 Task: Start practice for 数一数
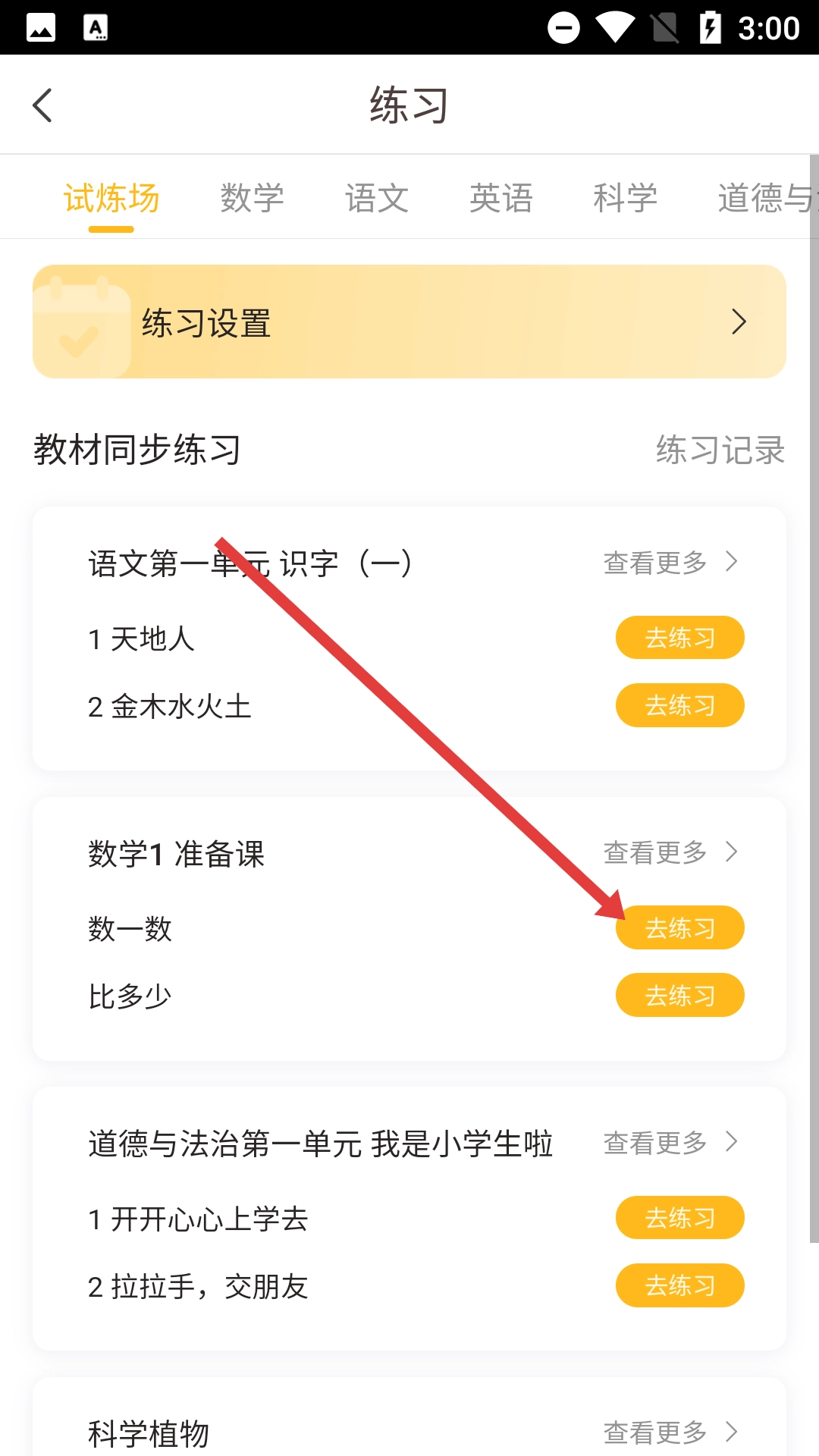[679, 927]
